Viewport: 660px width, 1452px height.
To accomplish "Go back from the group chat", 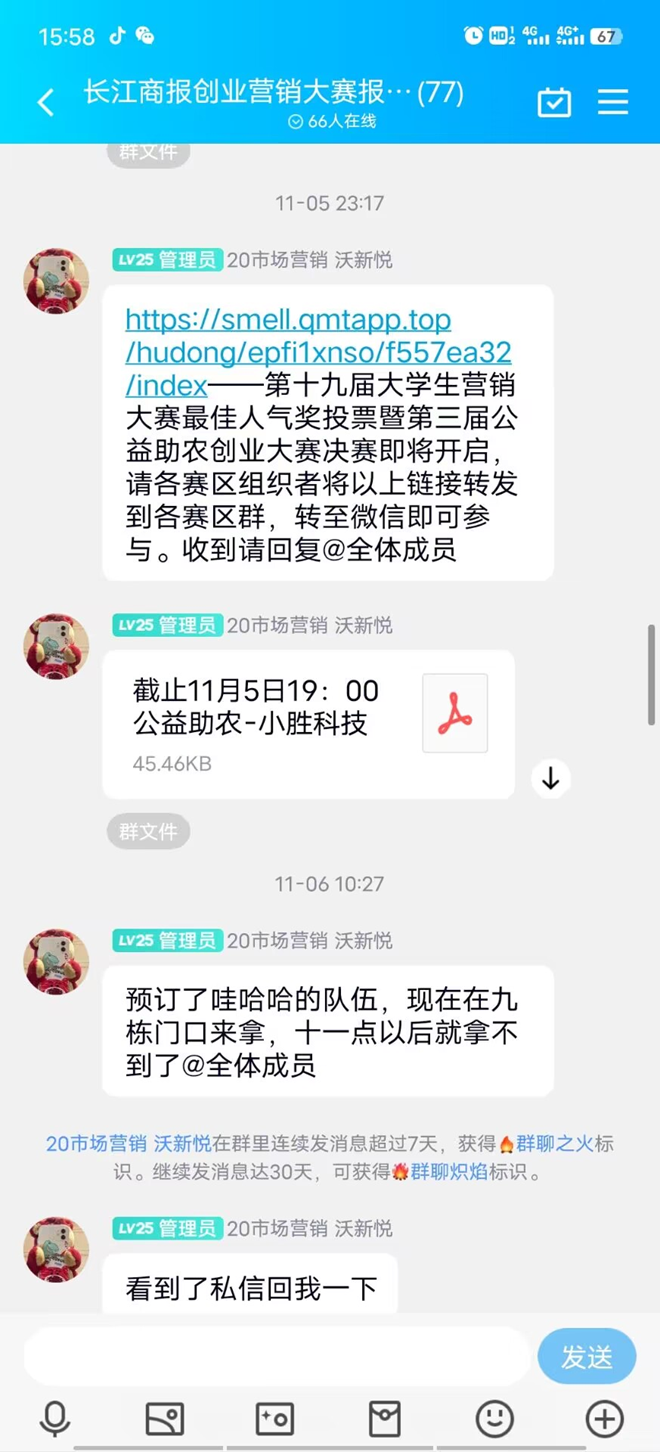I will click(x=45, y=102).
